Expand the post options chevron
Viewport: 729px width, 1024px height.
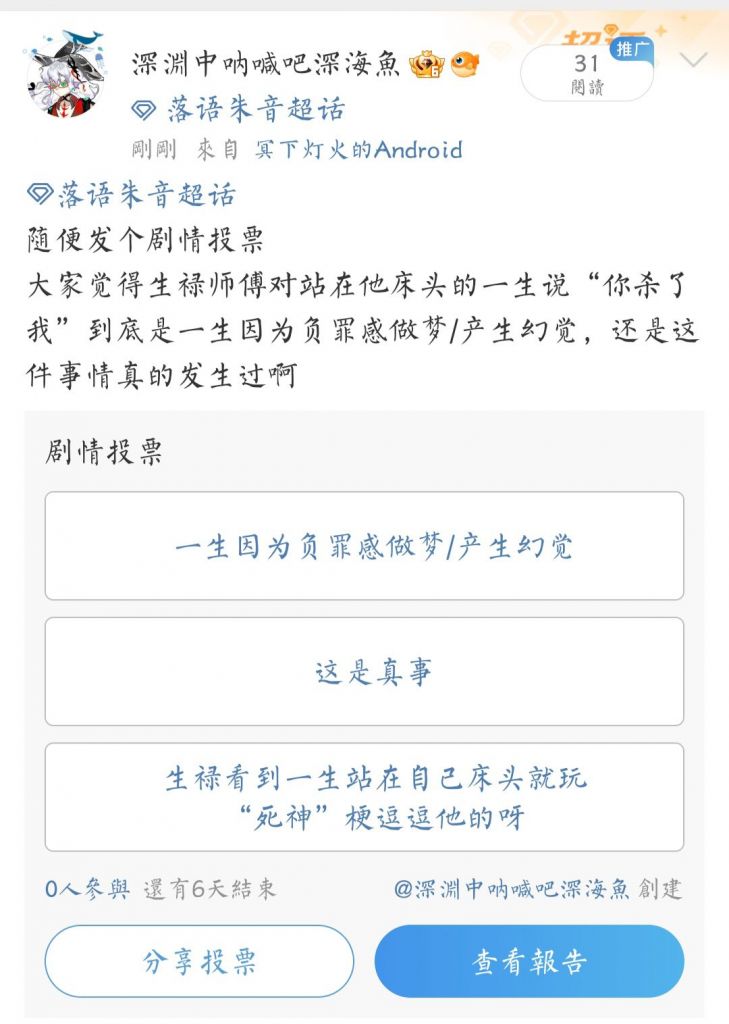pos(693,60)
